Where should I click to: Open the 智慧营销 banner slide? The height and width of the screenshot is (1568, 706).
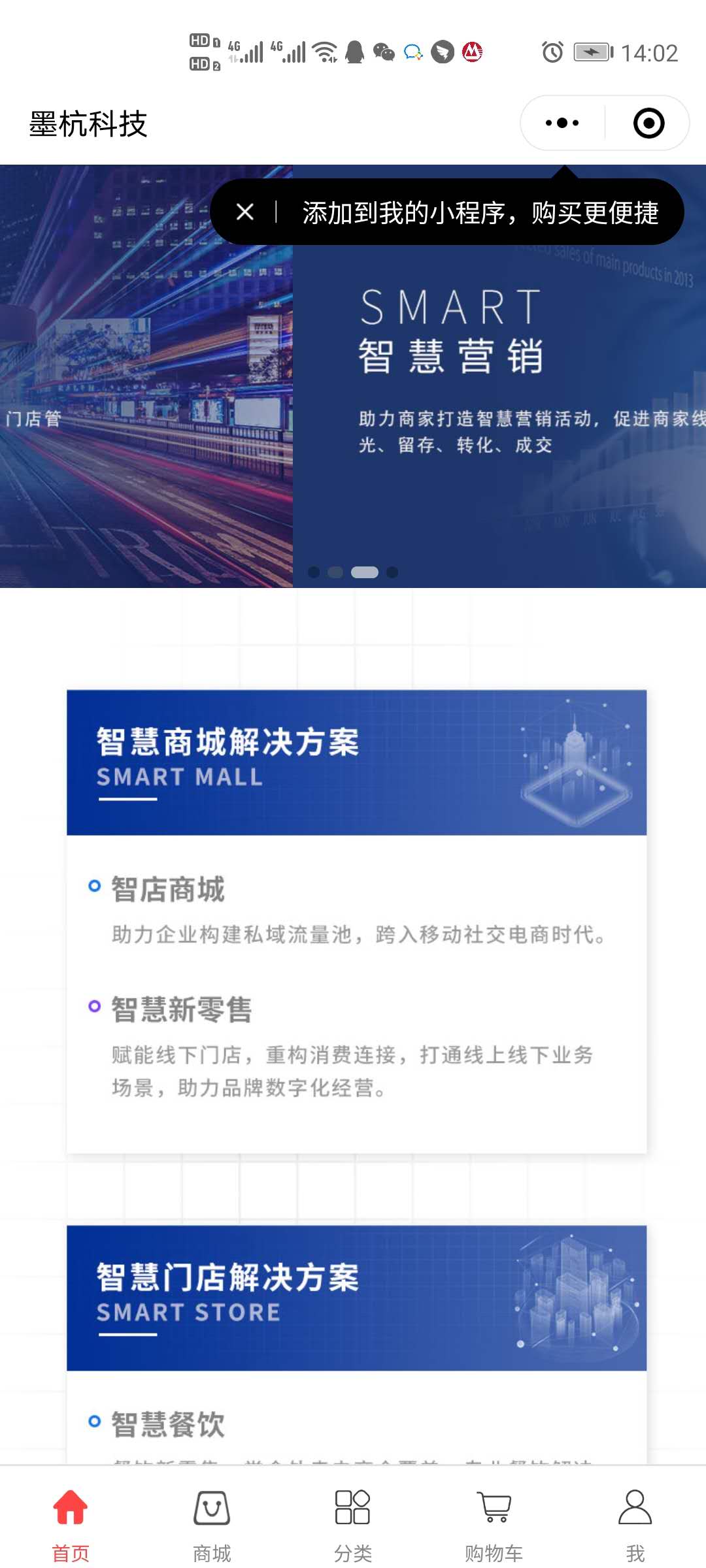(x=497, y=392)
